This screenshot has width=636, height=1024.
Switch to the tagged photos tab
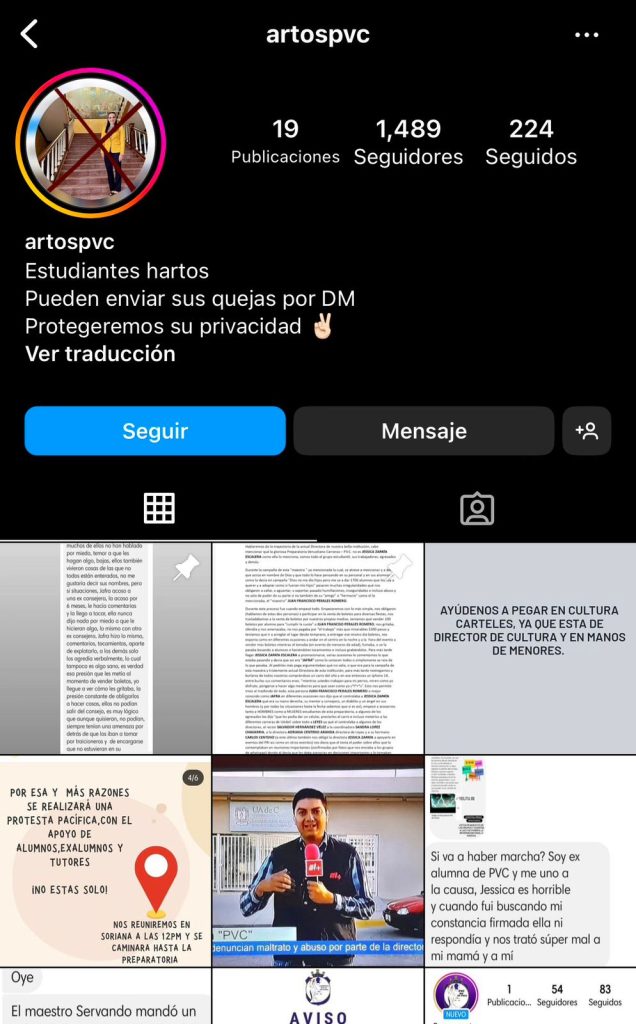477,508
